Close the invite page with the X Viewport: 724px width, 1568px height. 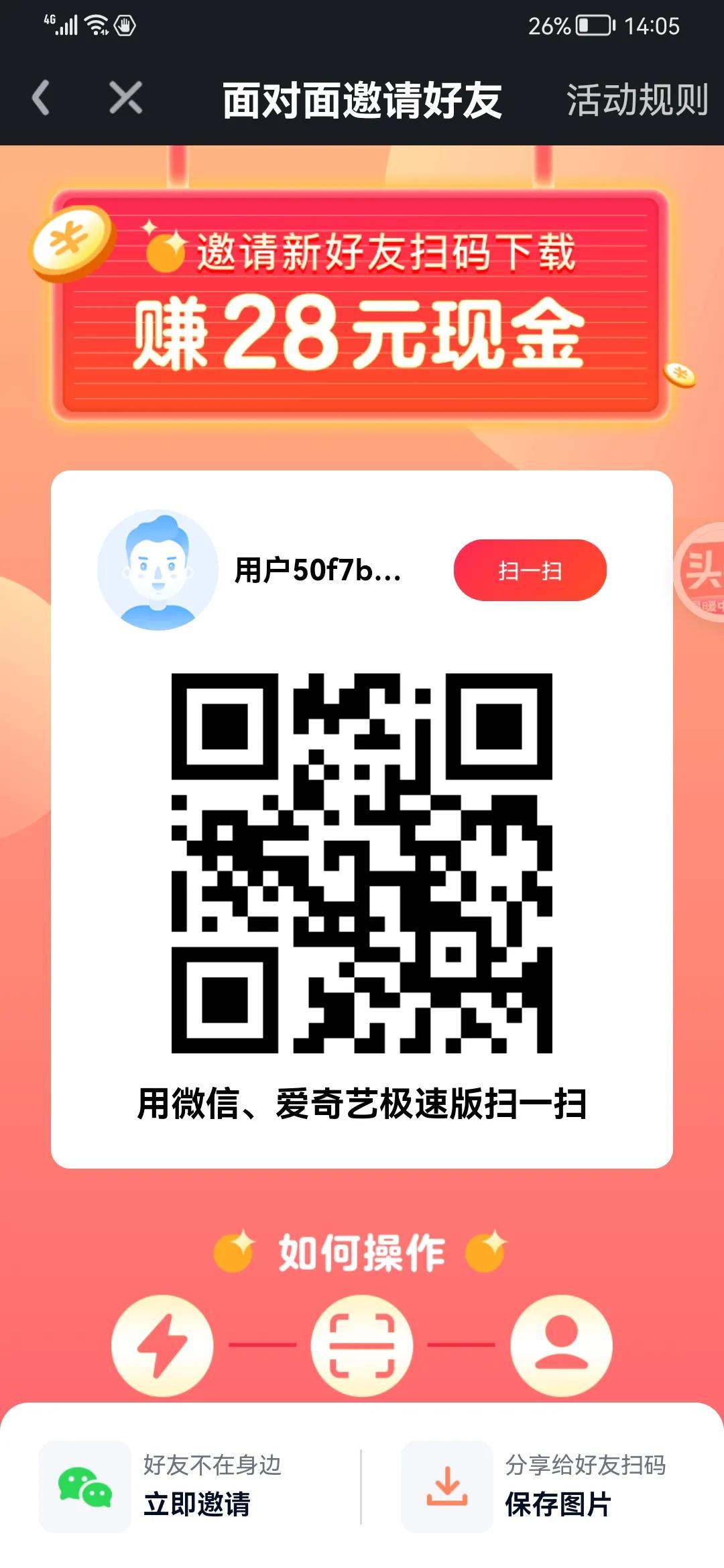tap(124, 98)
